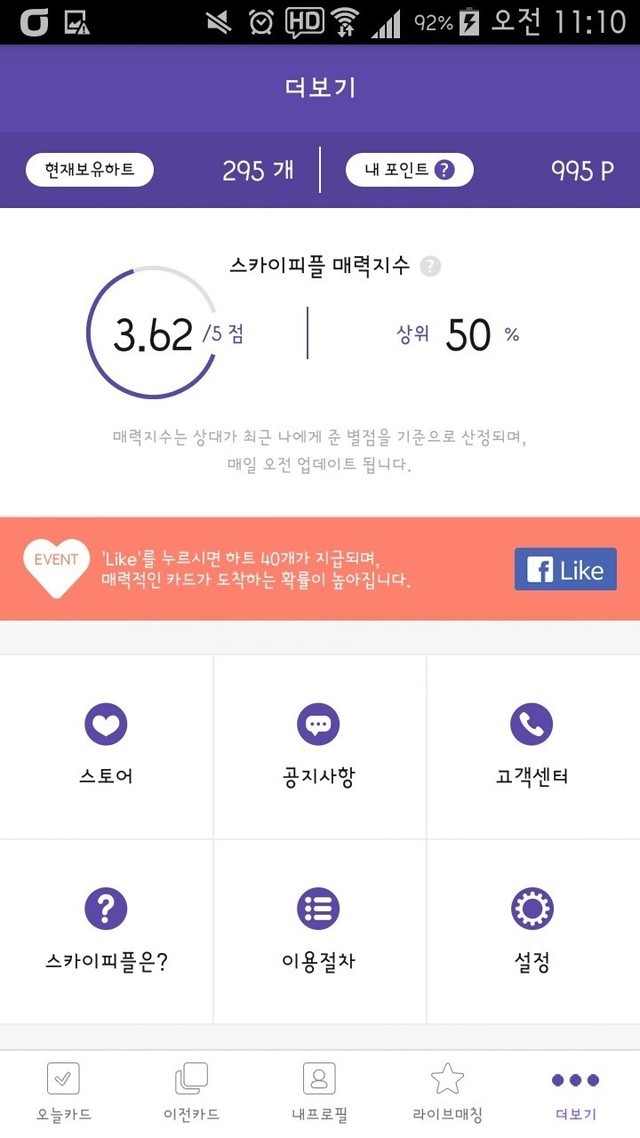Open the 스토어 section
Screen dimensions: 640x1138
point(106,744)
